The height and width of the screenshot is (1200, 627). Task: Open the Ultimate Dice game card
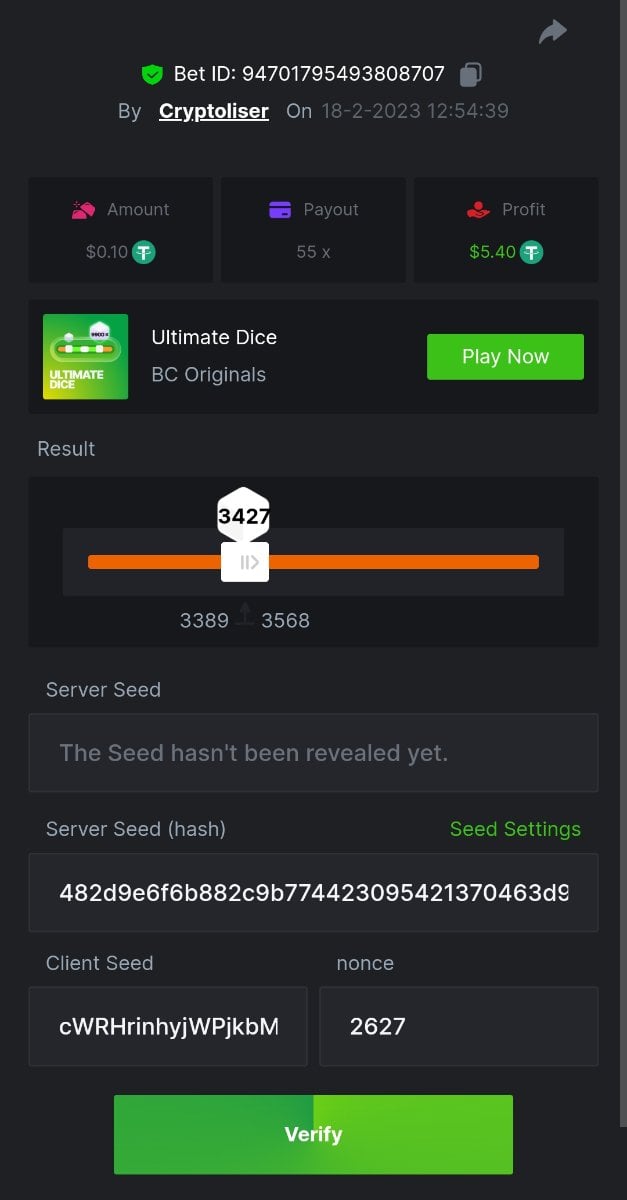pyautogui.click(x=86, y=357)
